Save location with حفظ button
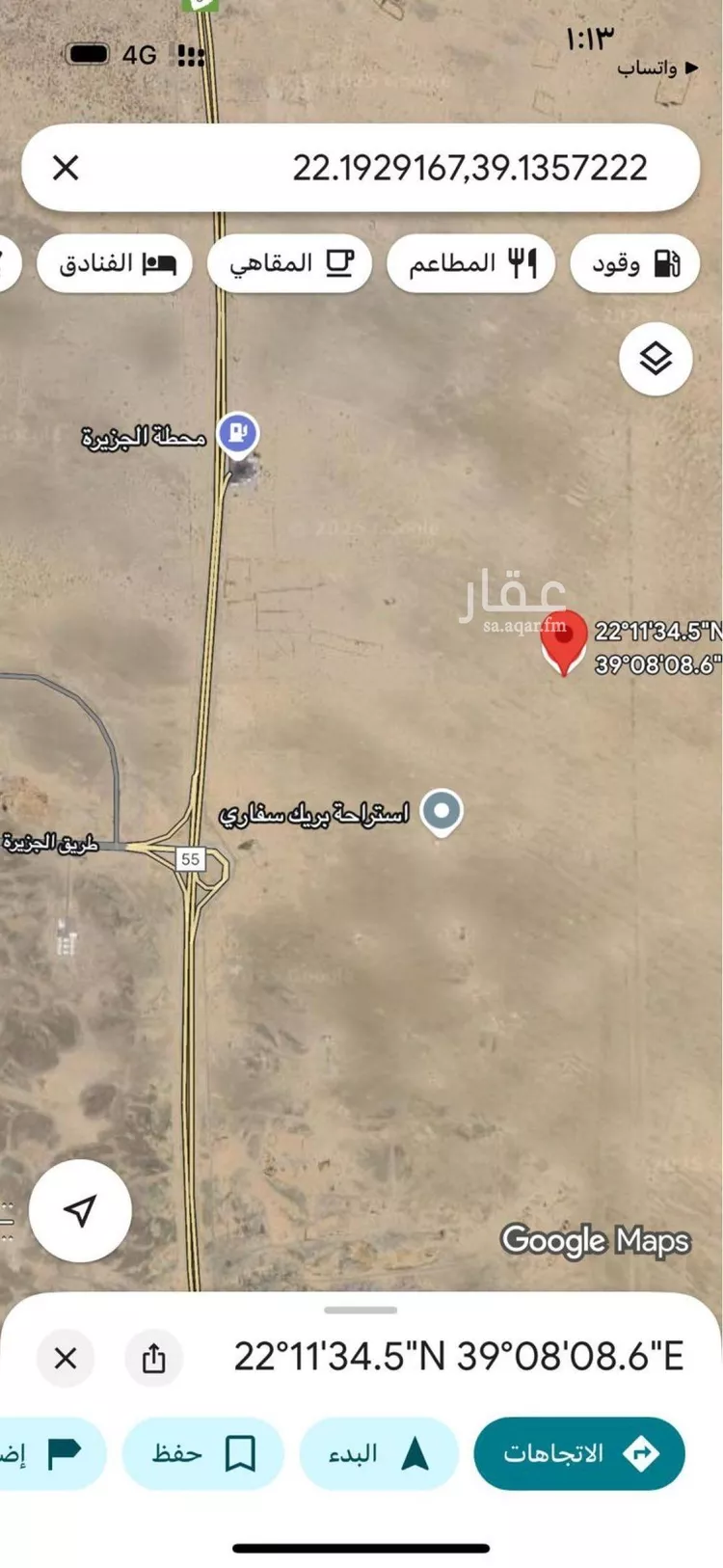Viewport: 723px width, 1568px height. click(x=203, y=1453)
